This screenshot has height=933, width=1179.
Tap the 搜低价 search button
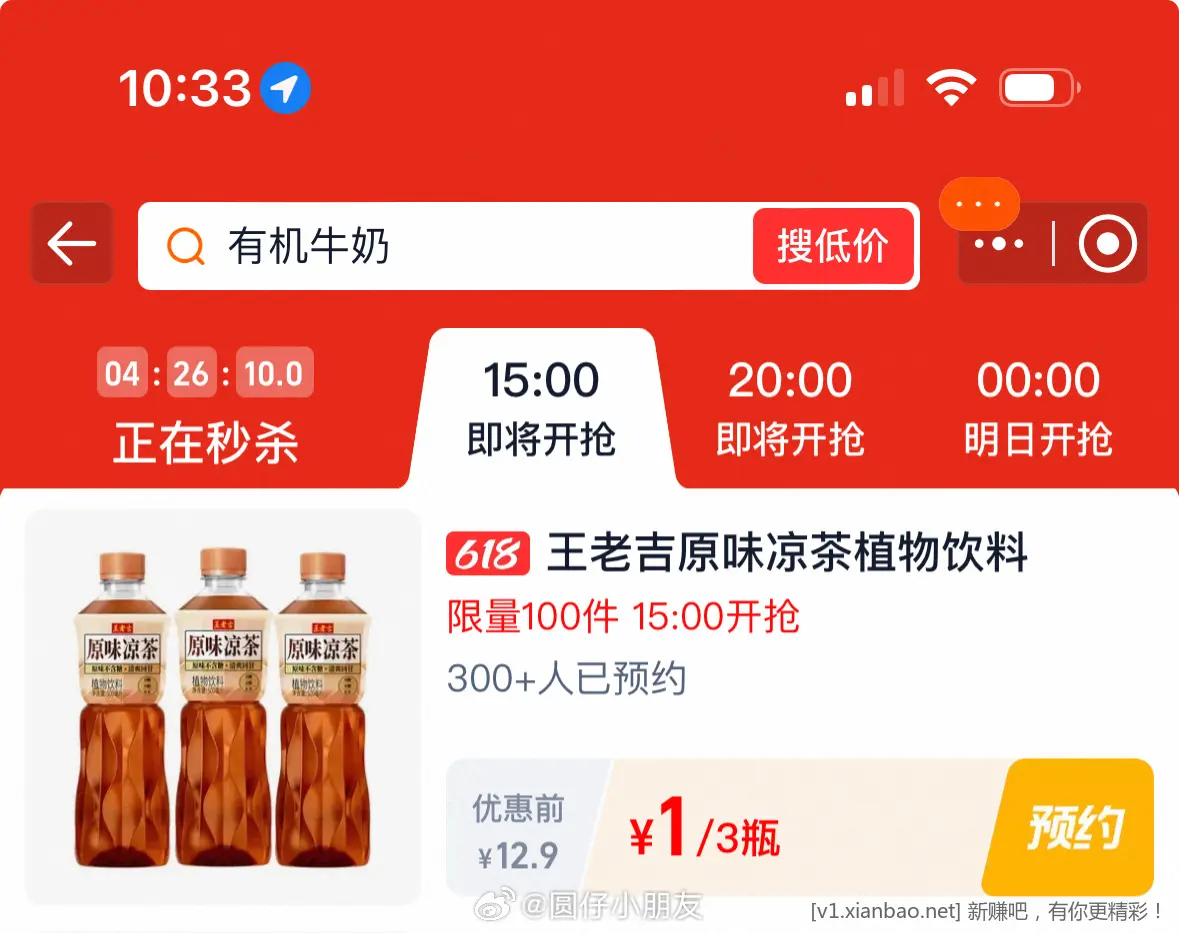click(833, 246)
